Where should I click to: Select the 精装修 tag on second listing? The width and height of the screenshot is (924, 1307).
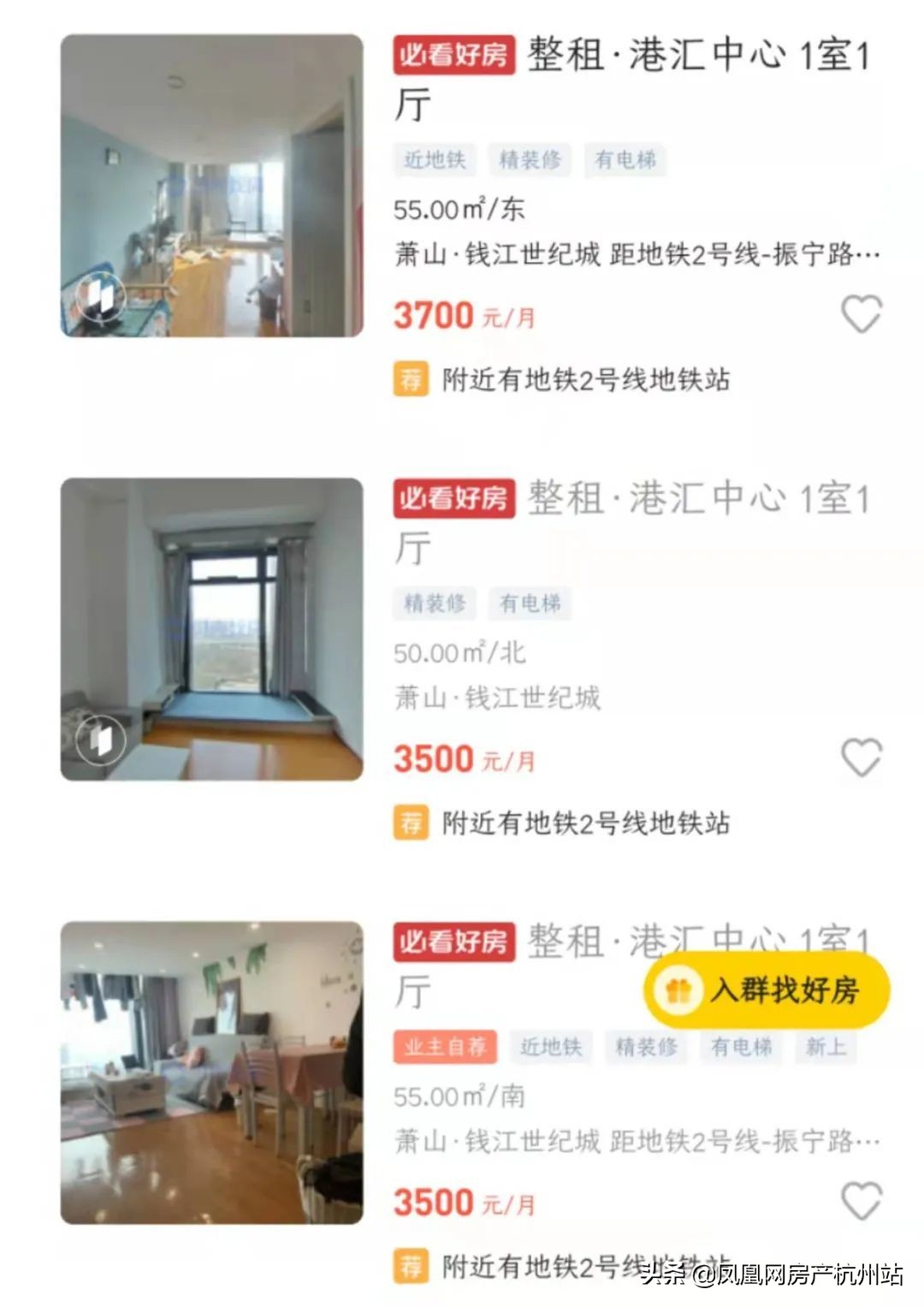pyautogui.click(x=435, y=603)
